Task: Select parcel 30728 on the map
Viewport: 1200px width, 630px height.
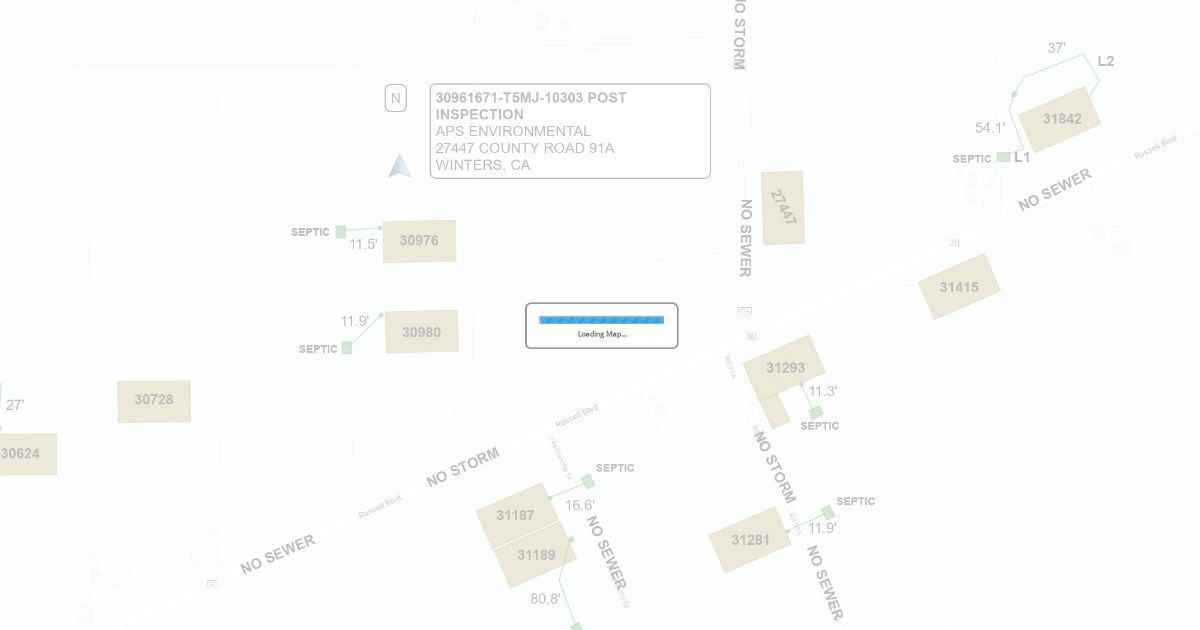Action: click(x=154, y=400)
